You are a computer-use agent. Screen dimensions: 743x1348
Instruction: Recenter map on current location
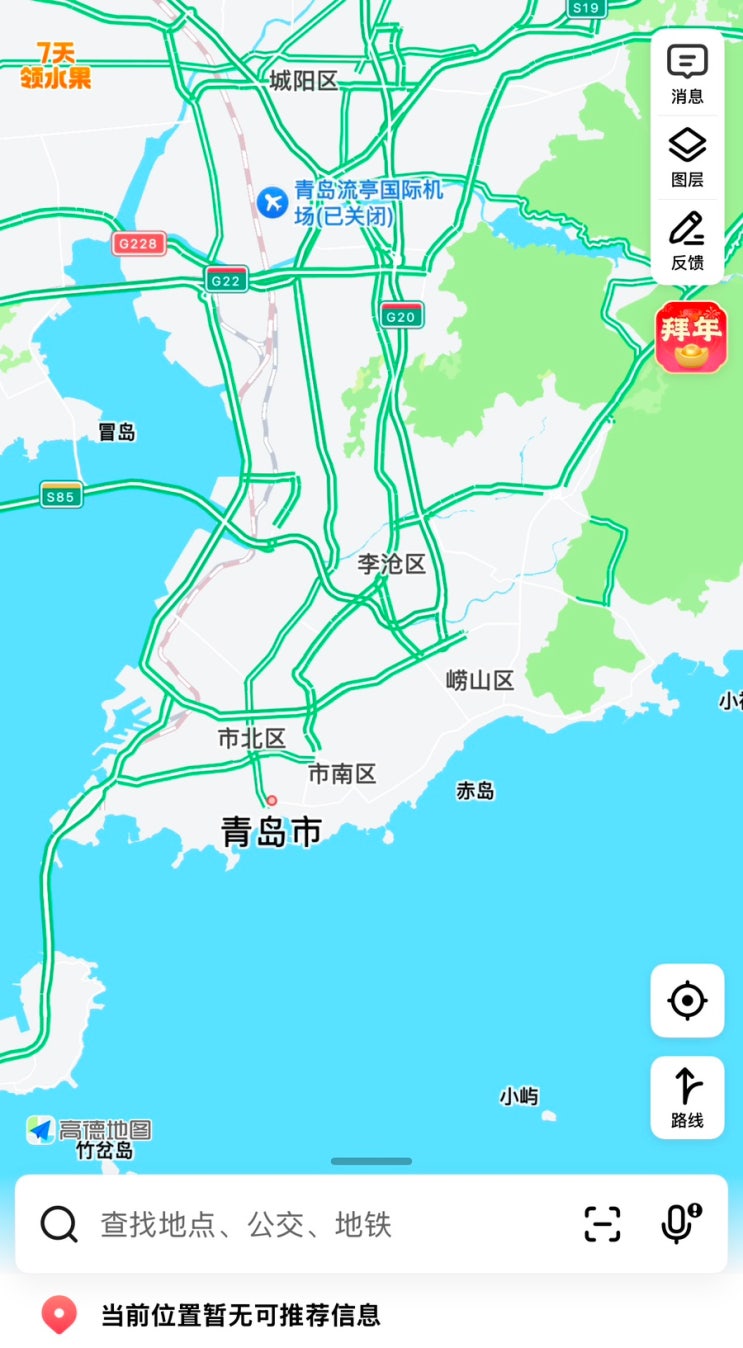pyautogui.click(x=687, y=1000)
